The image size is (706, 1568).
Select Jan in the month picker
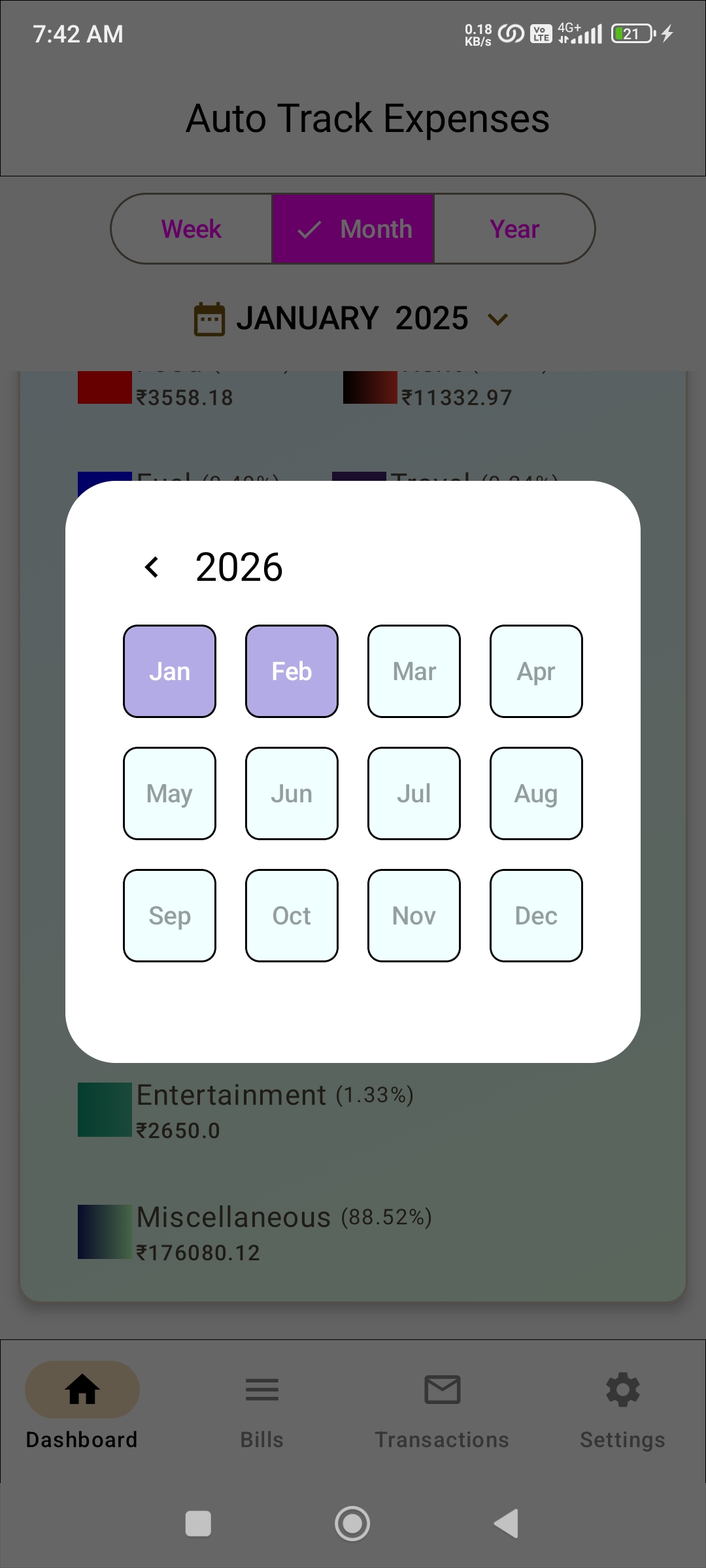tap(169, 672)
